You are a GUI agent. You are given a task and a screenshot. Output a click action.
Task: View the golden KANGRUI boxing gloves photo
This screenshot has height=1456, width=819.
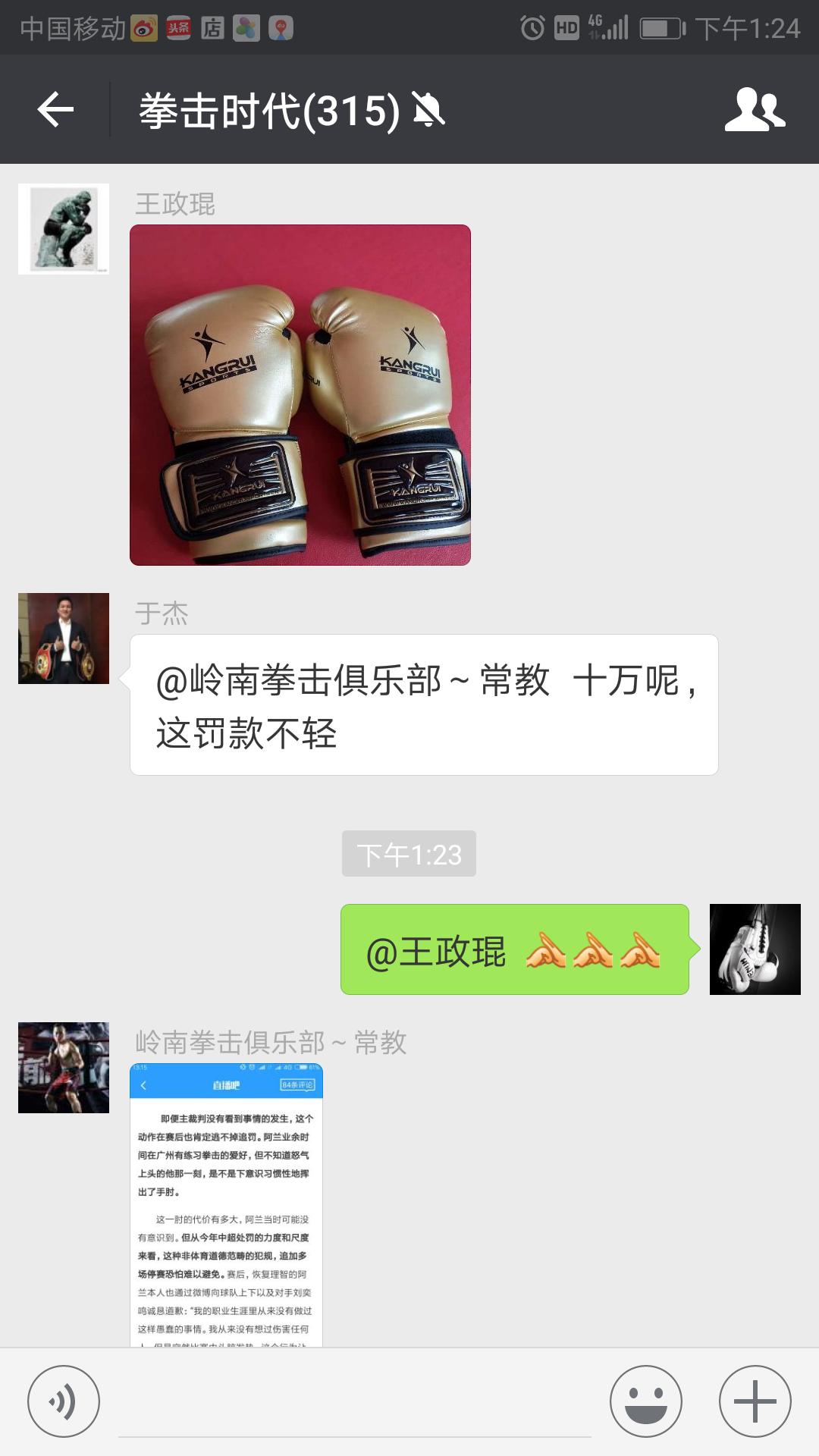[303, 394]
